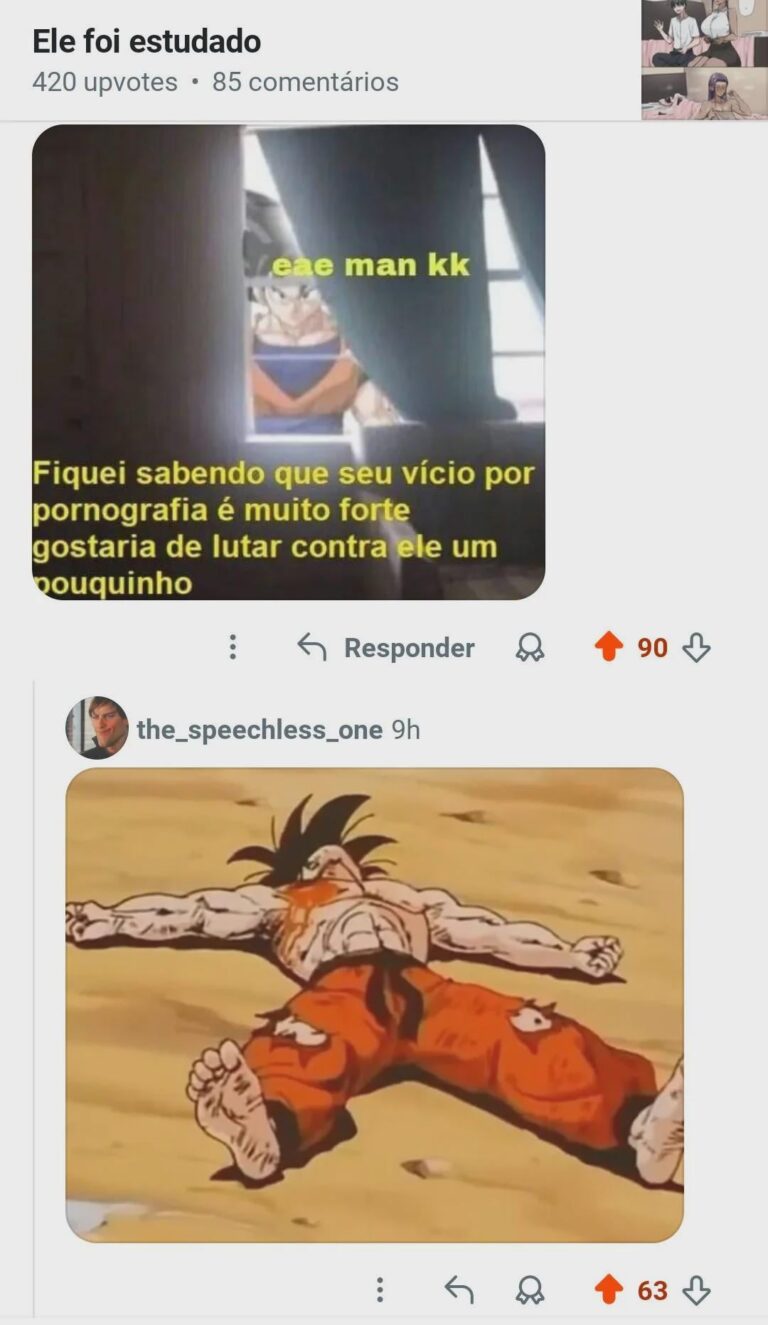768x1325 pixels.
Task: Open the_speechless_one's profile avatar
Action: [97, 728]
